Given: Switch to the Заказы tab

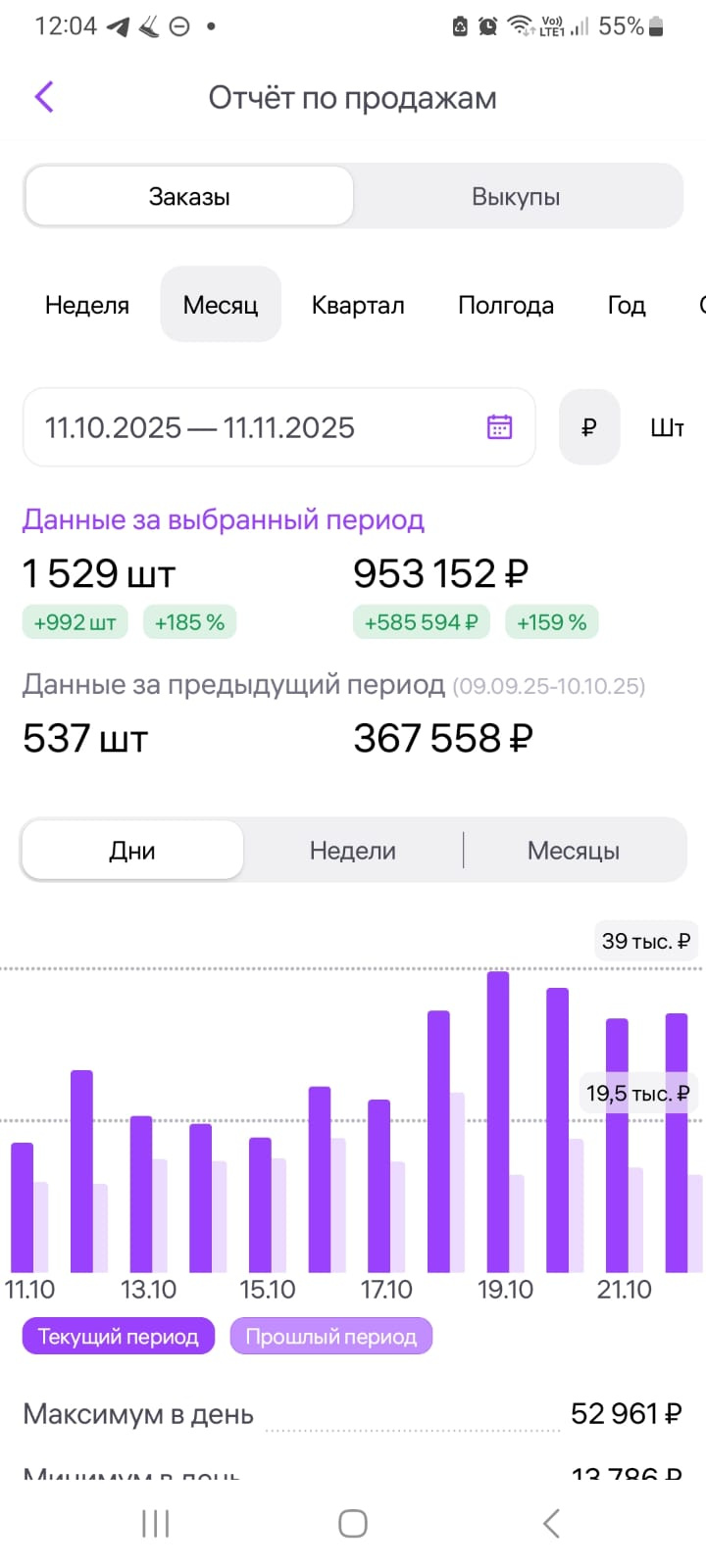Looking at the screenshot, I should pyautogui.click(x=189, y=197).
